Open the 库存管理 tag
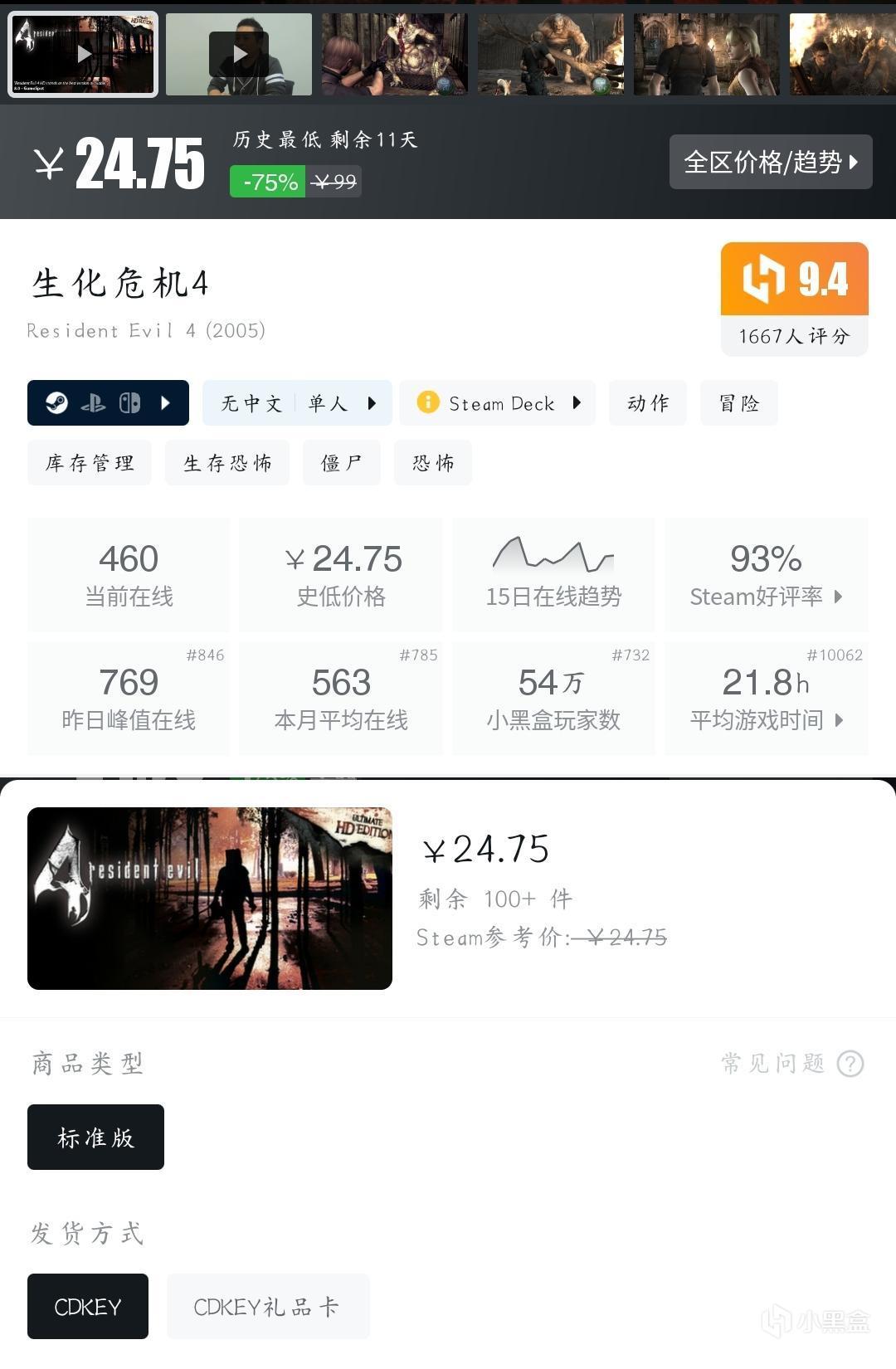Screen dimensions: 896x1369 pyautogui.click(x=90, y=463)
